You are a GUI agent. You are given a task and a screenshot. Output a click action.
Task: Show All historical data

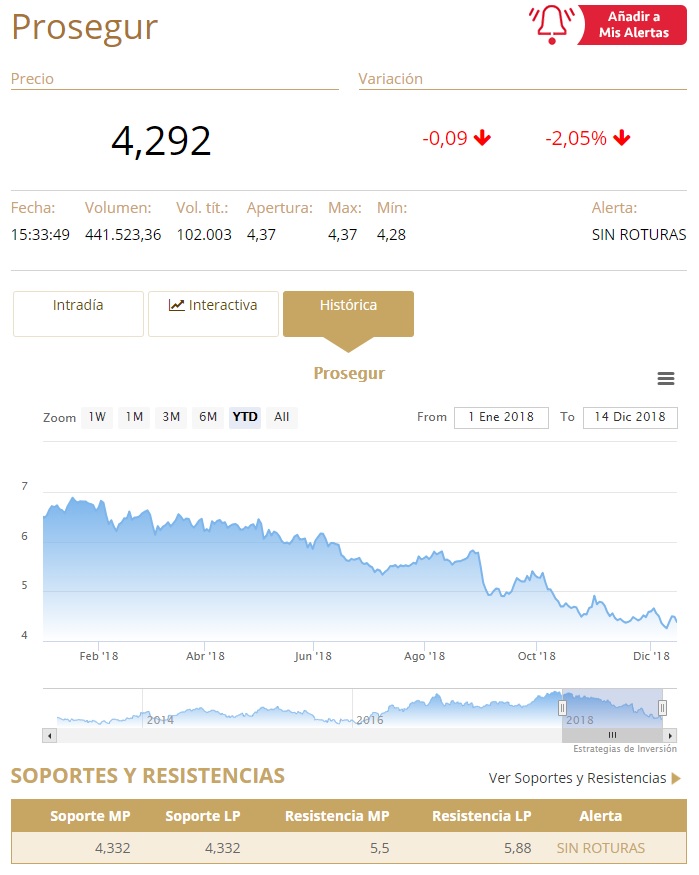click(x=282, y=417)
